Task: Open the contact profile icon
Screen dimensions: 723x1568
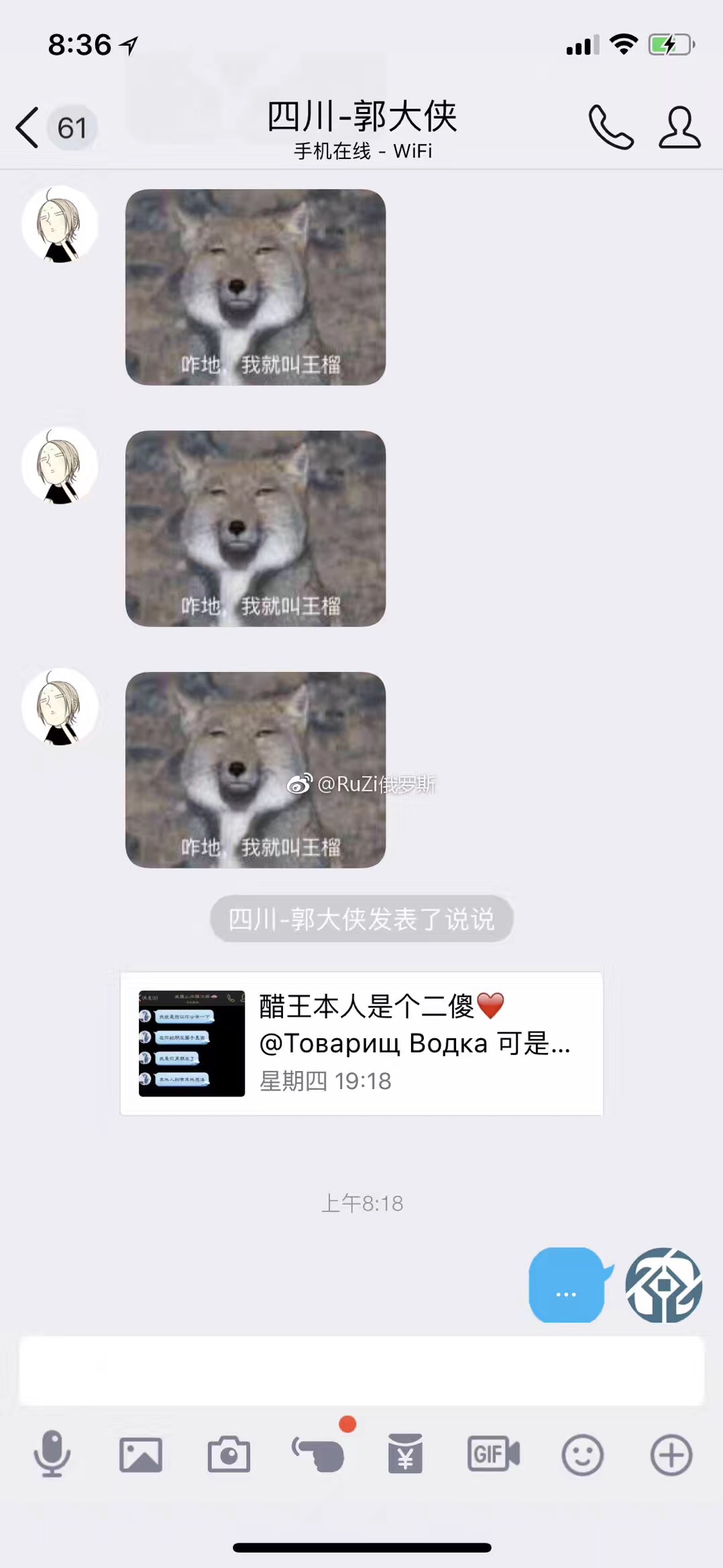Action: click(679, 127)
